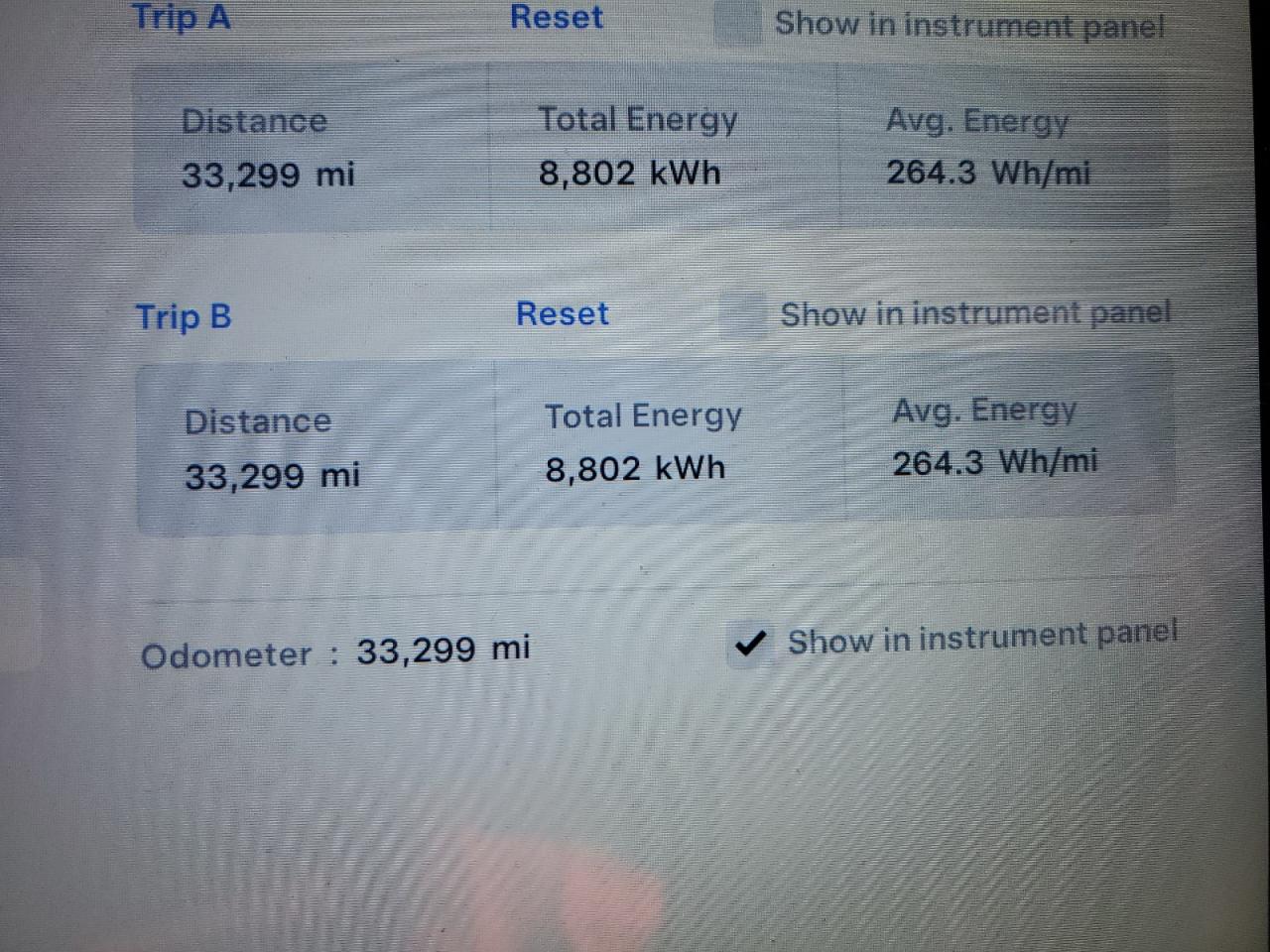Enable Trip B show in instrument panel
This screenshot has height=952, width=1270.
[x=744, y=315]
